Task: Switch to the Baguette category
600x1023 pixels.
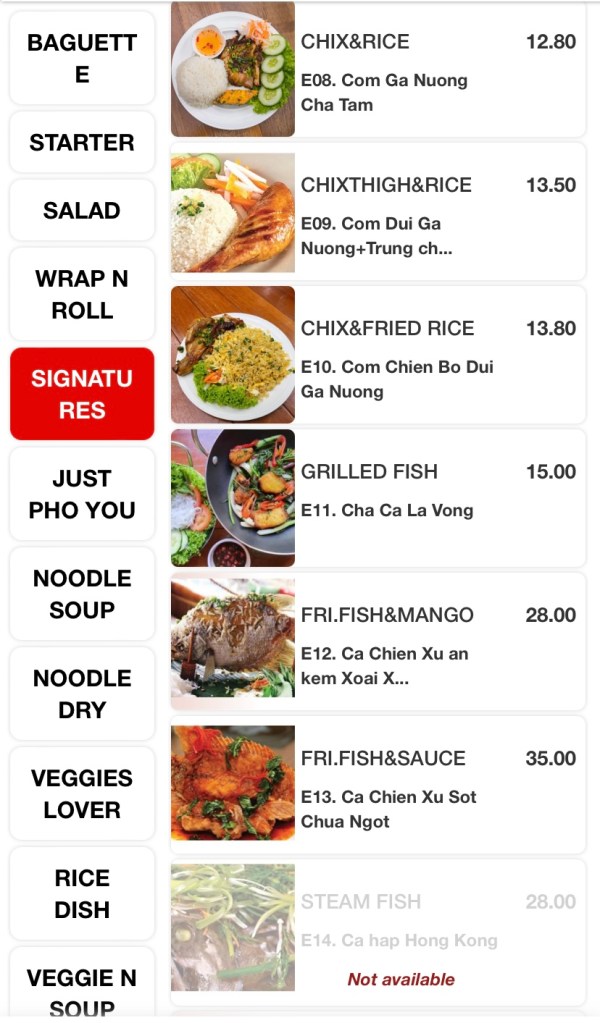Action: point(82,58)
